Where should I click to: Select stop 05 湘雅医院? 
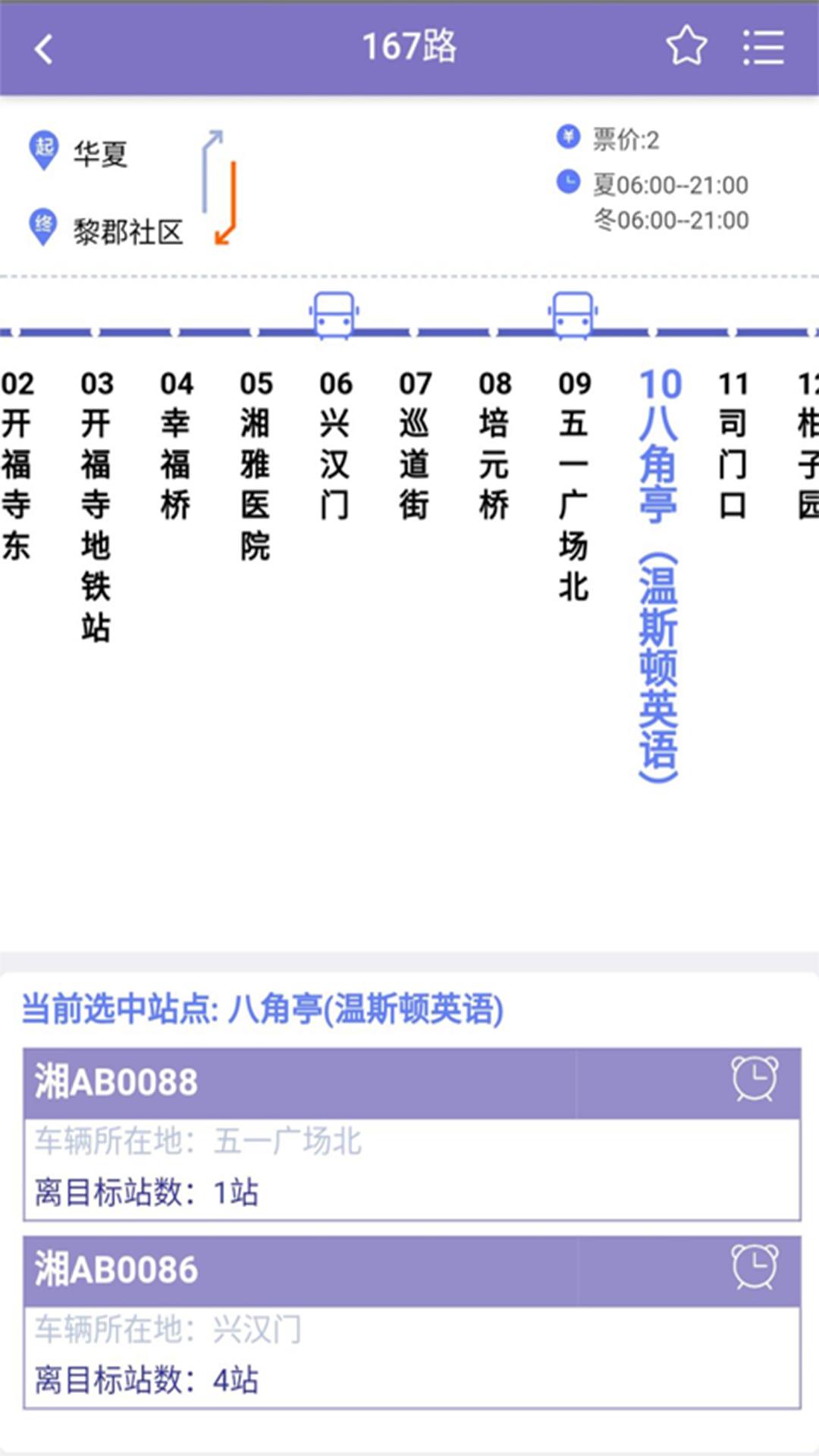[x=256, y=466]
